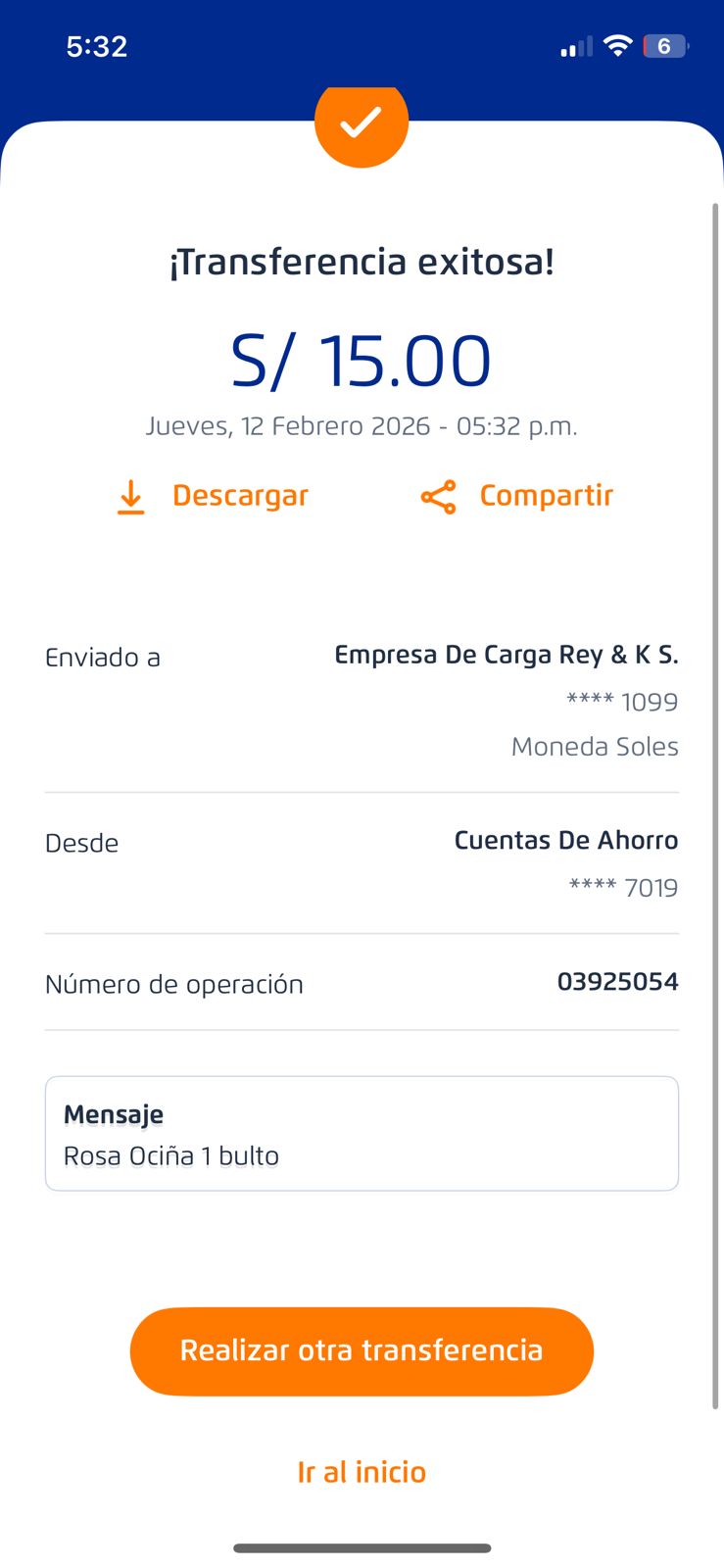This screenshot has height=1568, width=724.
Task: Share the receipt via Compartir
Action: click(x=516, y=497)
